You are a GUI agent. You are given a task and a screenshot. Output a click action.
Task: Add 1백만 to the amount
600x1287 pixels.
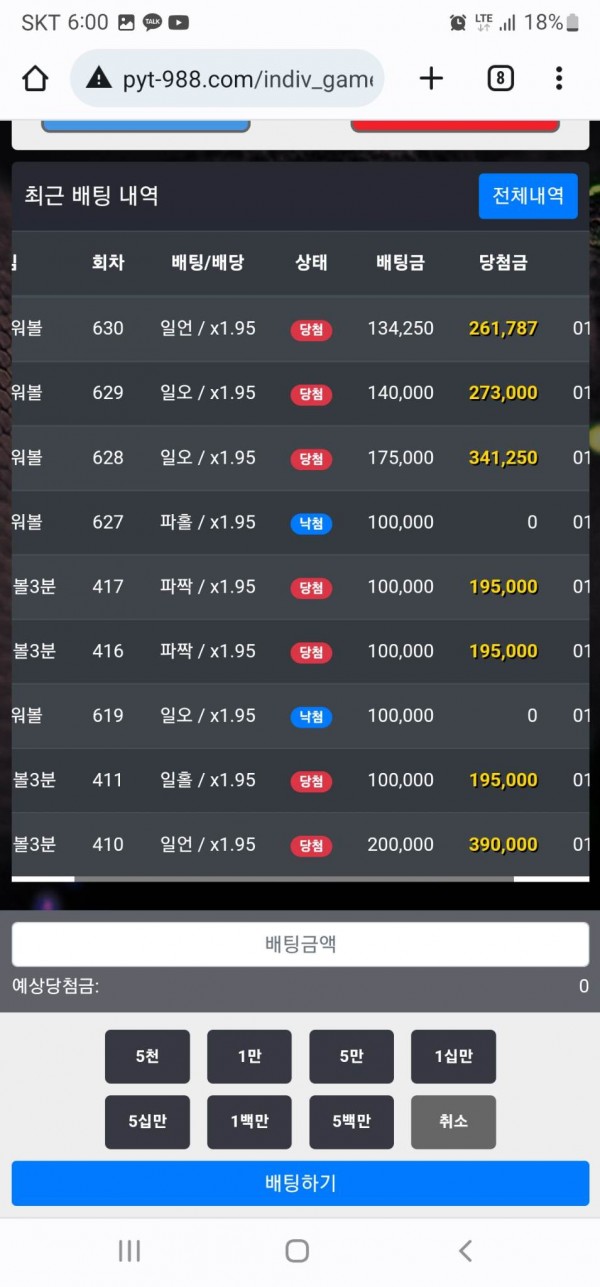coord(249,1122)
